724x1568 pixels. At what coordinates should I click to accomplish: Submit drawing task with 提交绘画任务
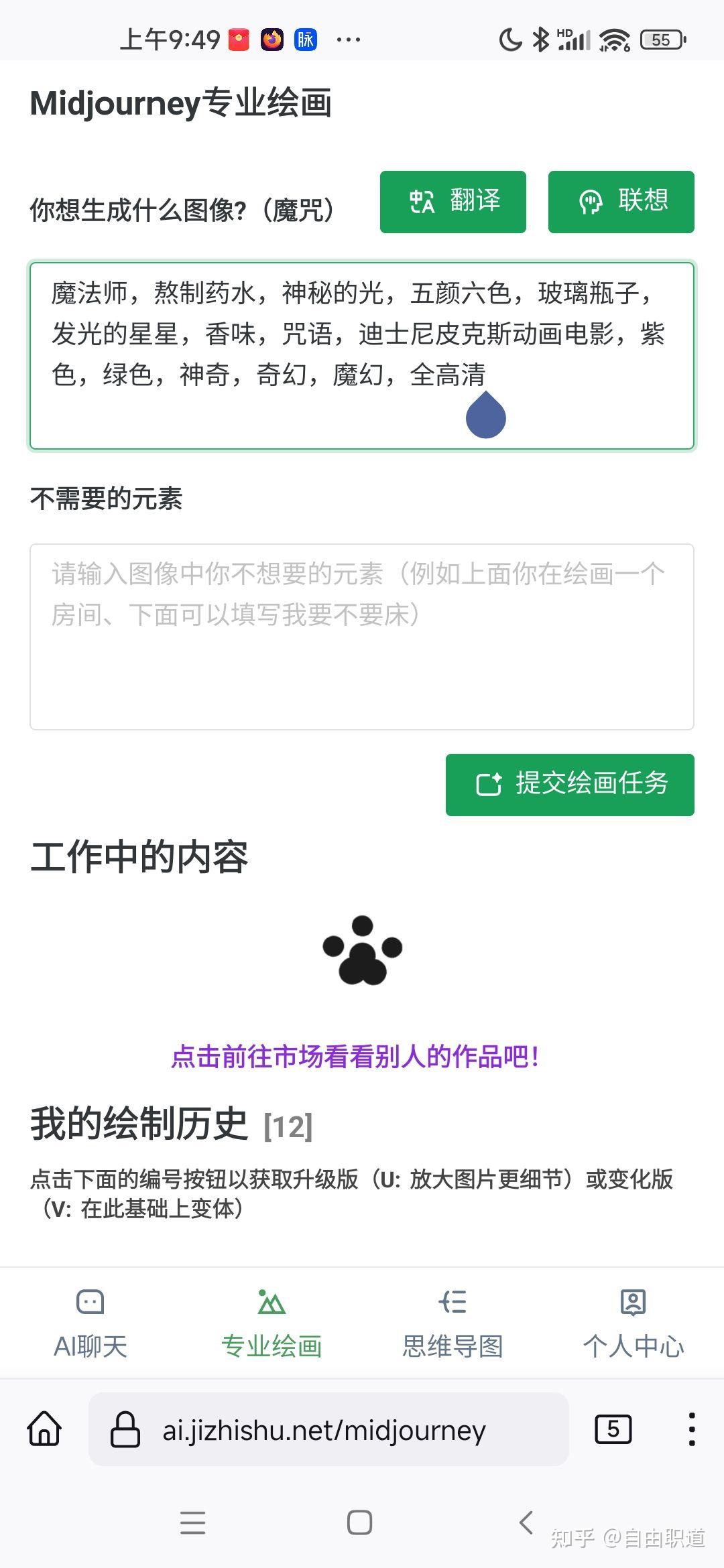(570, 784)
